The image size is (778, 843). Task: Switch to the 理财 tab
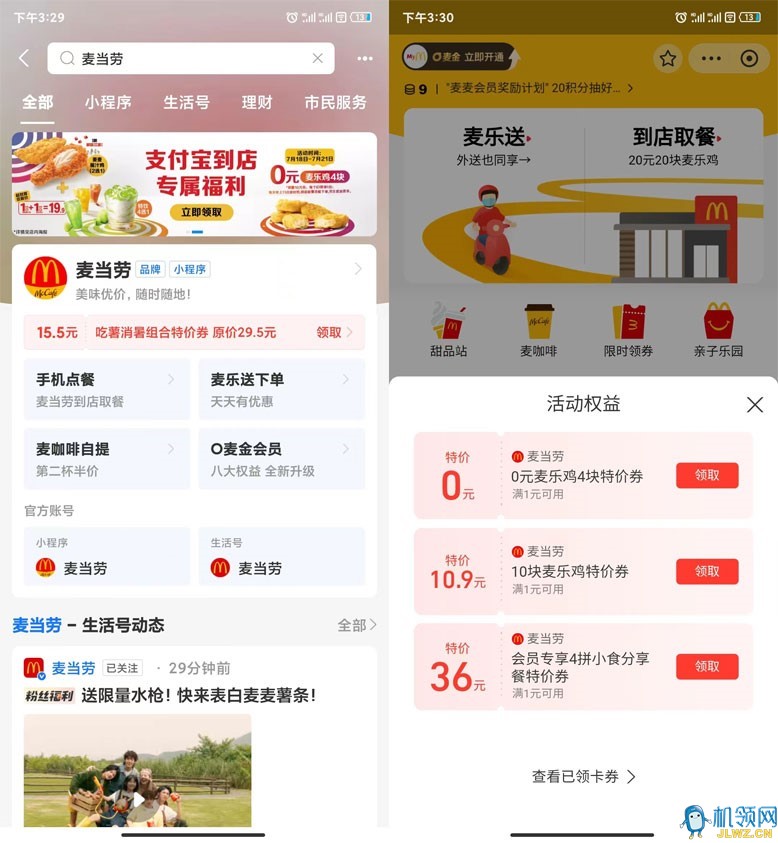pos(257,102)
